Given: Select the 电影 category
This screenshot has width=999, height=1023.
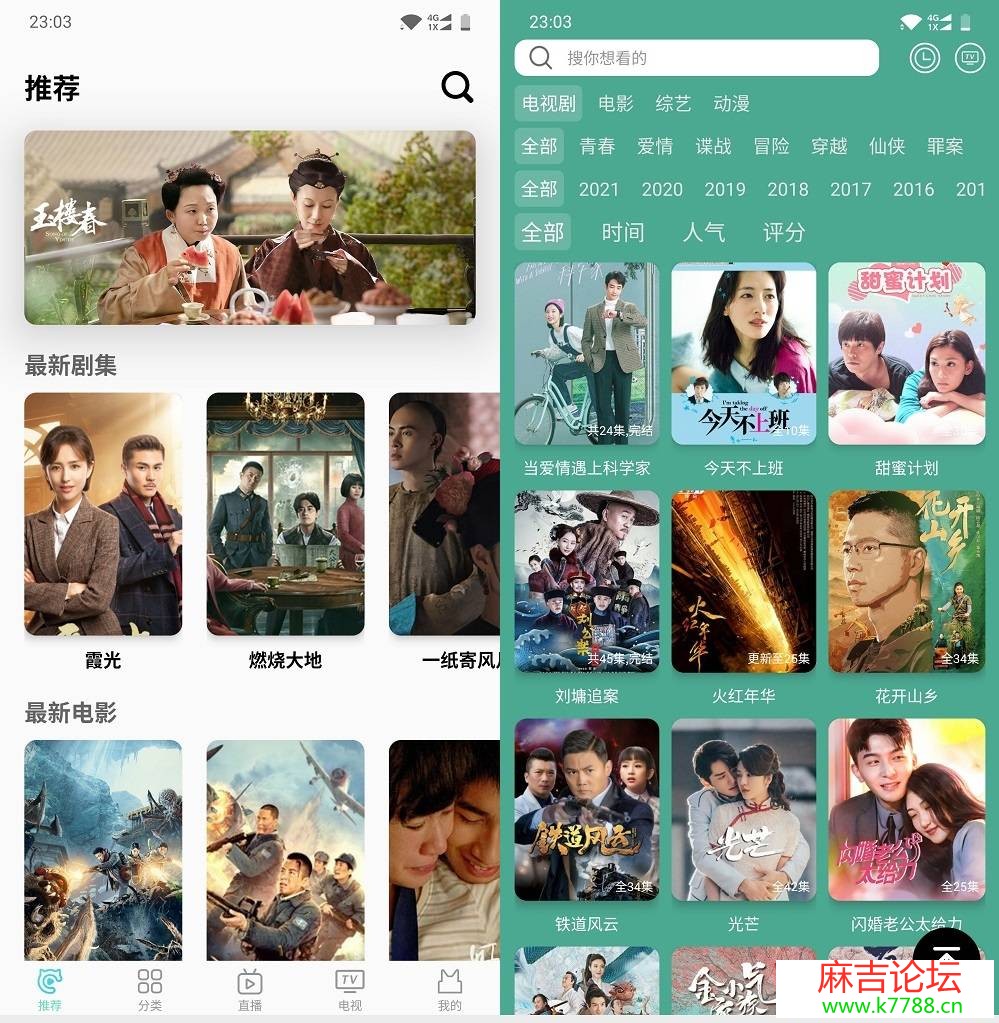Looking at the screenshot, I should [616, 103].
